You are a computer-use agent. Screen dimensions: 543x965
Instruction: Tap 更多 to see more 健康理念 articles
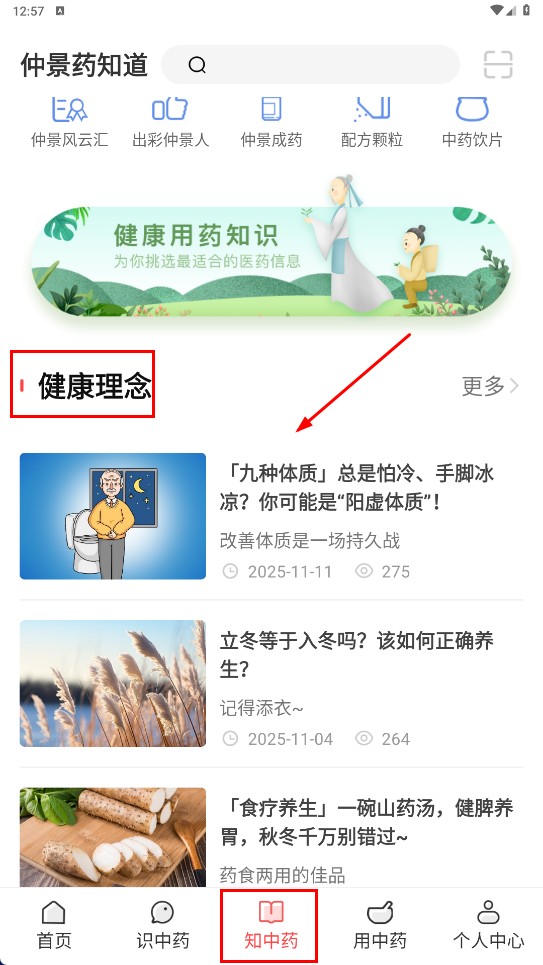click(x=490, y=386)
